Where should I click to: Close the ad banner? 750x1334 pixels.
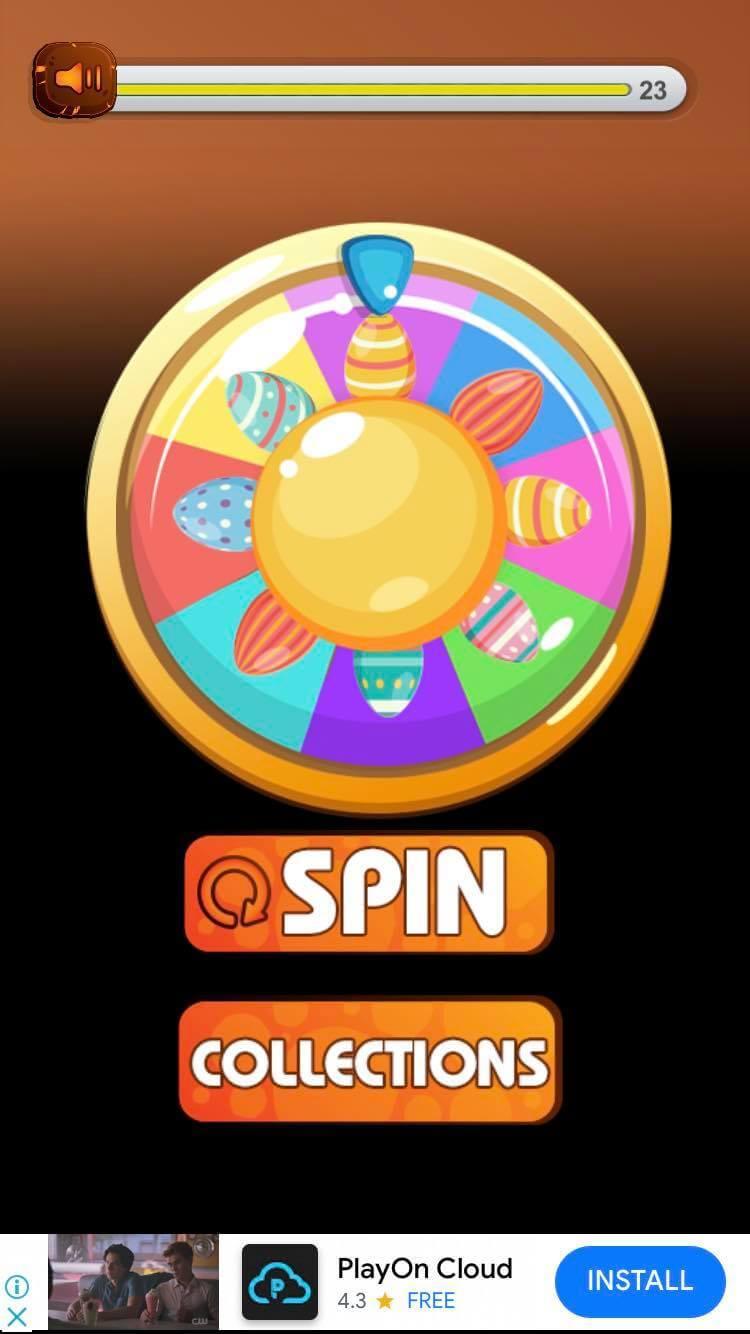pos(17,1317)
